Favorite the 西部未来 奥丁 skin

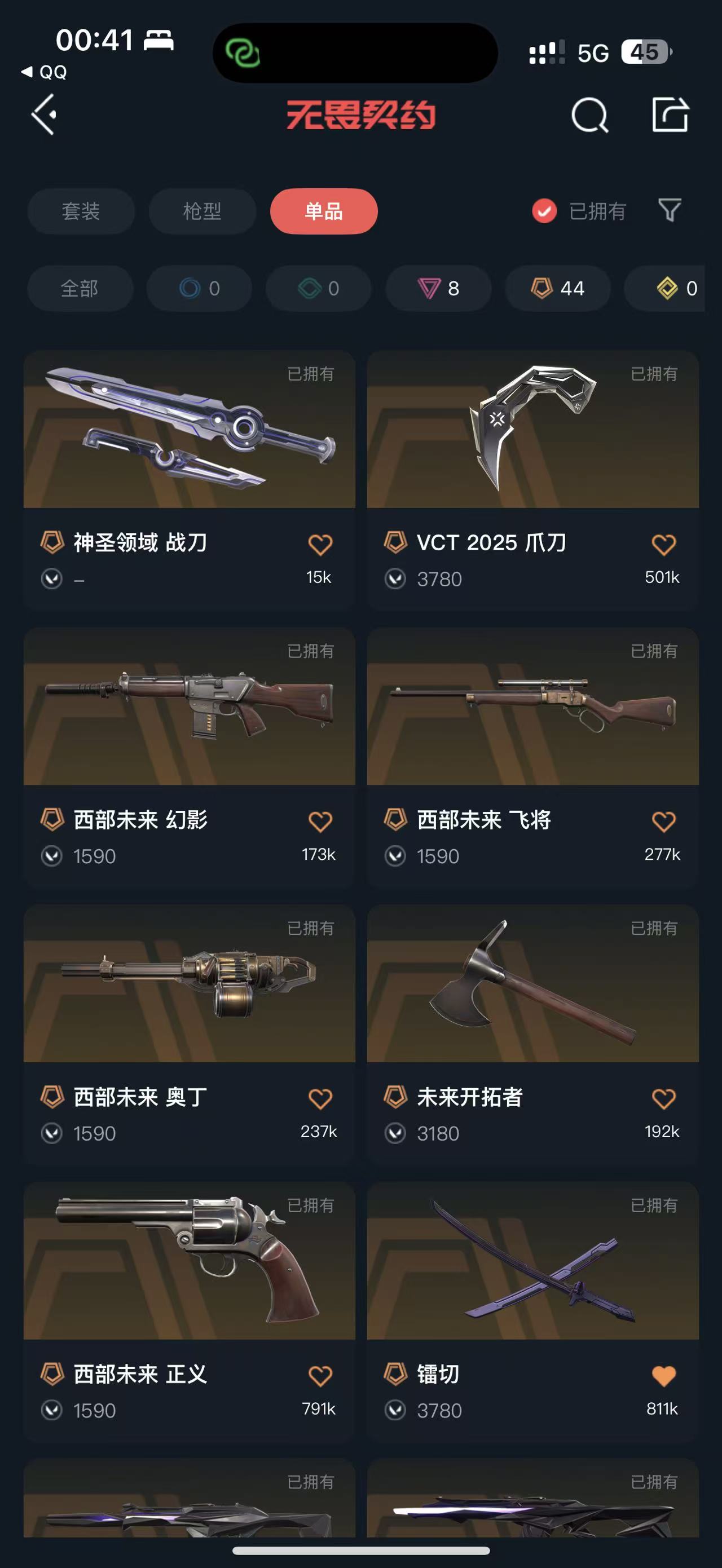(320, 1099)
